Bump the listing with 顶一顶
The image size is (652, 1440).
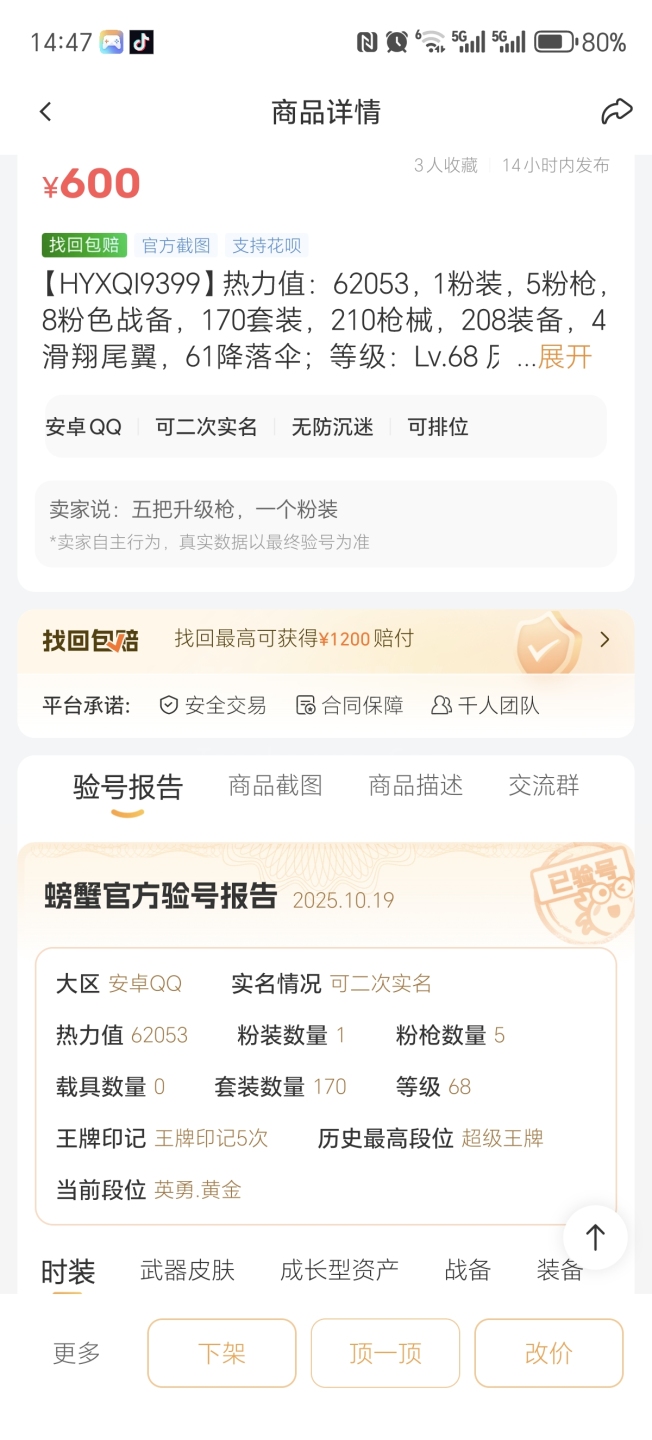(385, 1353)
